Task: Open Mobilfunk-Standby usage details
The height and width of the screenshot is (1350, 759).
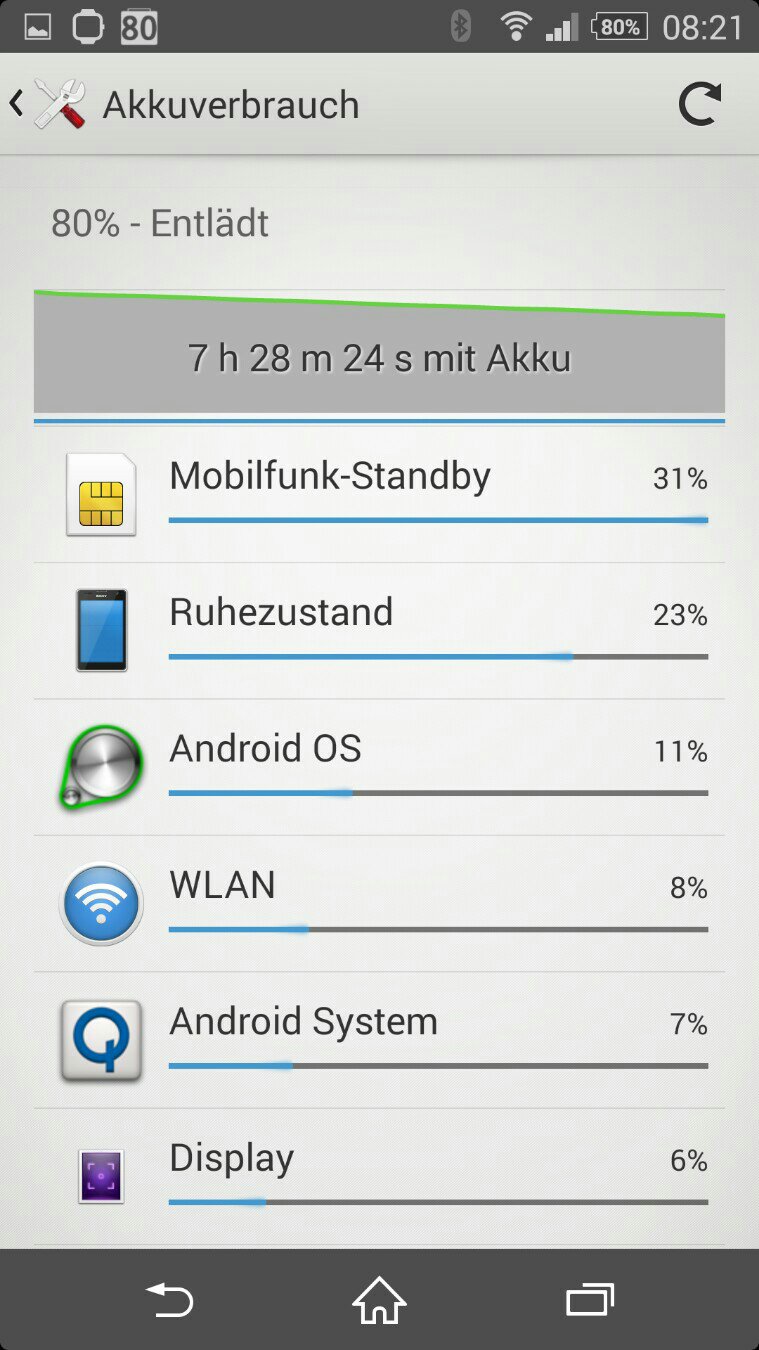Action: (379, 494)
